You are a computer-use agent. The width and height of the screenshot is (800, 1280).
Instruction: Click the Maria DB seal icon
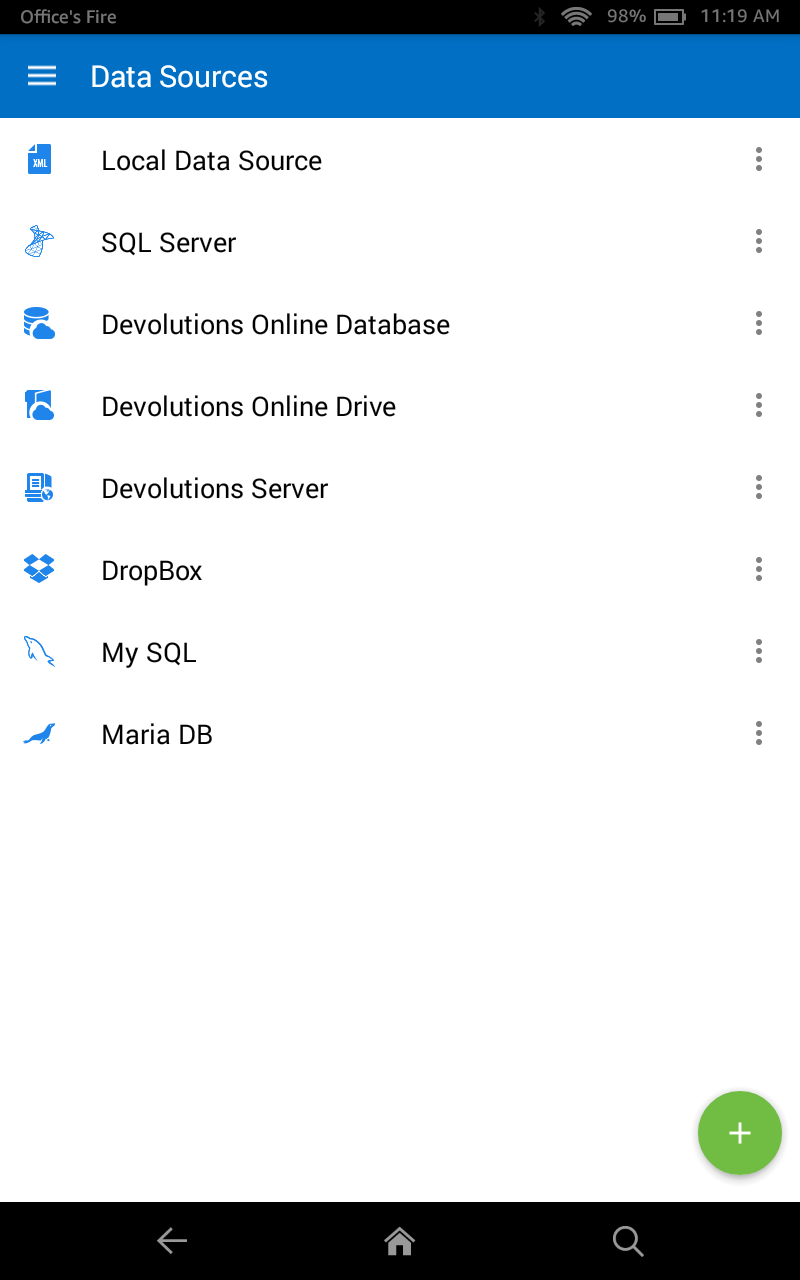point(38,734)
